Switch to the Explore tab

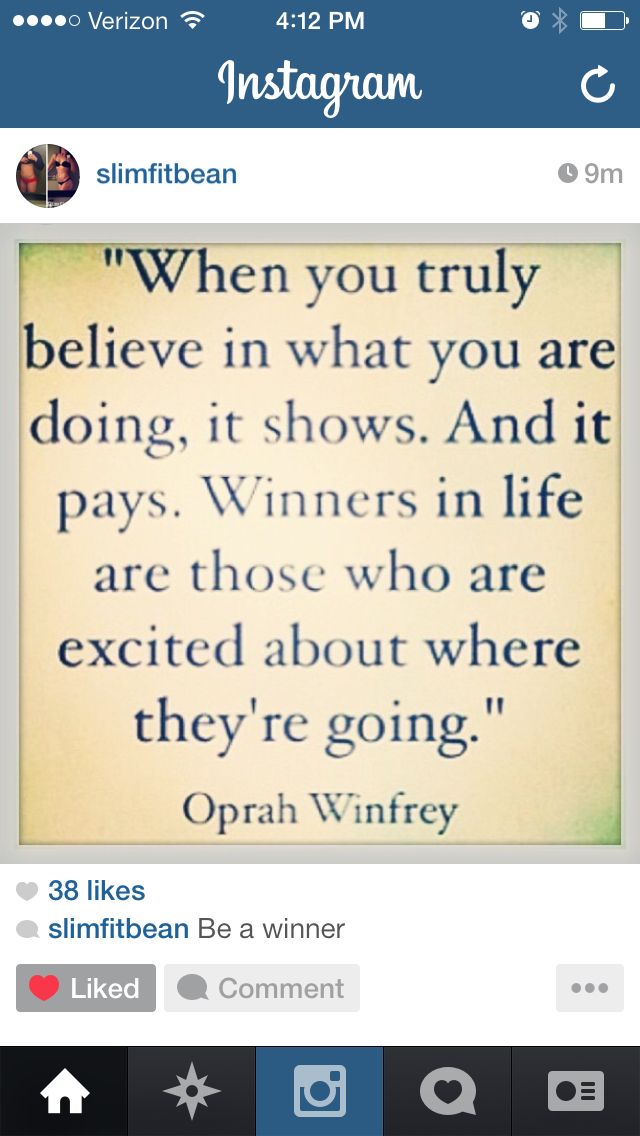pyautogui.click(x=192, y=1091)
